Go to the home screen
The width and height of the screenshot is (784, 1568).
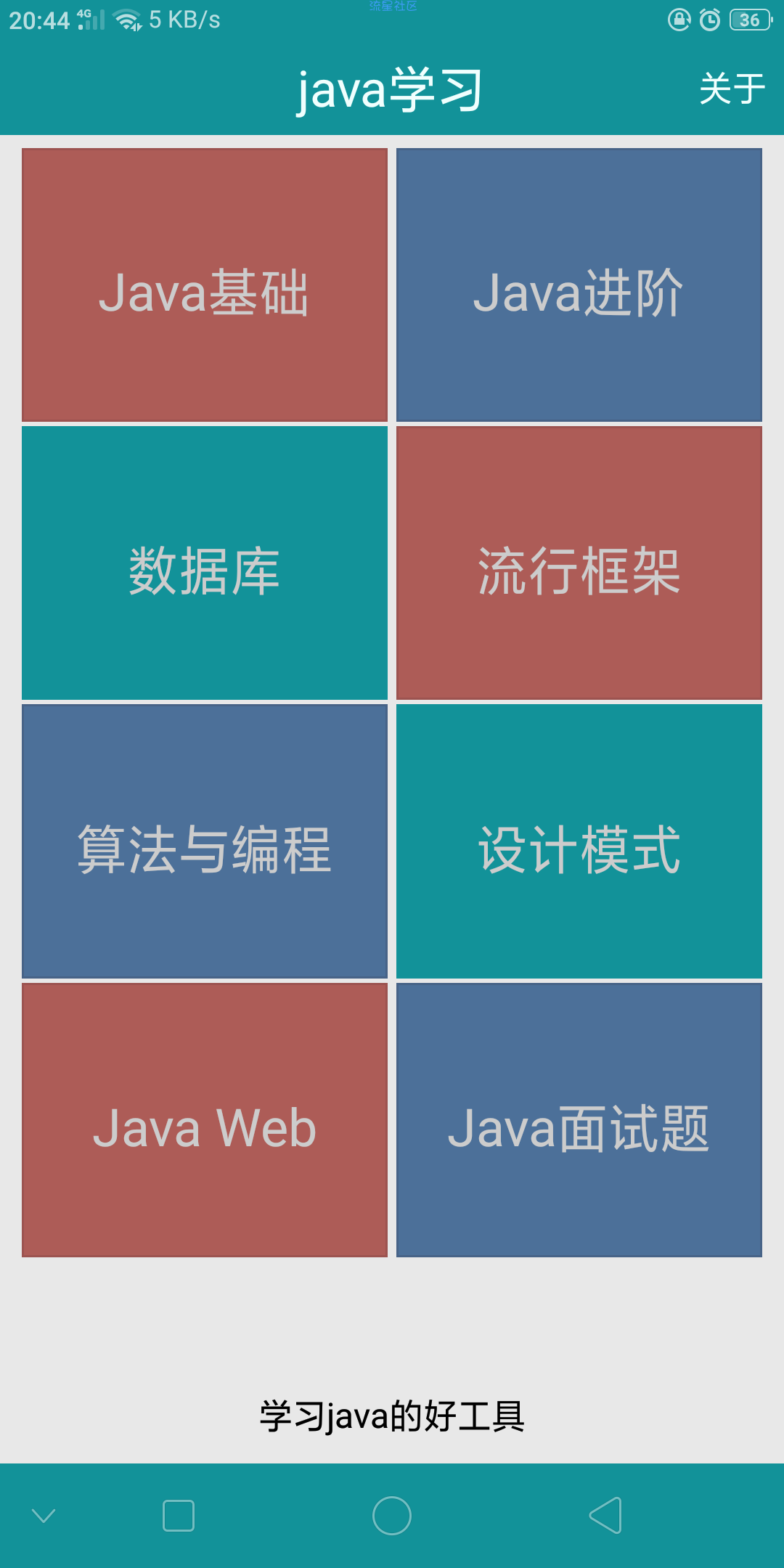[392, 1516]
